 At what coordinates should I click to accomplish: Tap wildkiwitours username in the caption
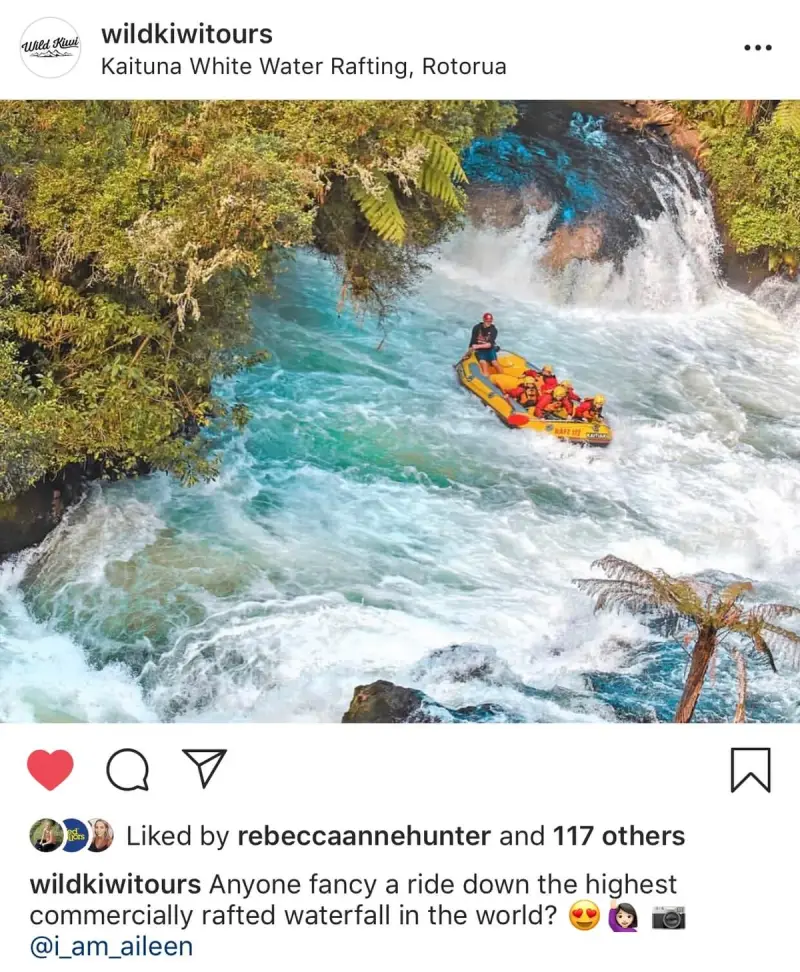pyautogui.click(x=115, y=885)
